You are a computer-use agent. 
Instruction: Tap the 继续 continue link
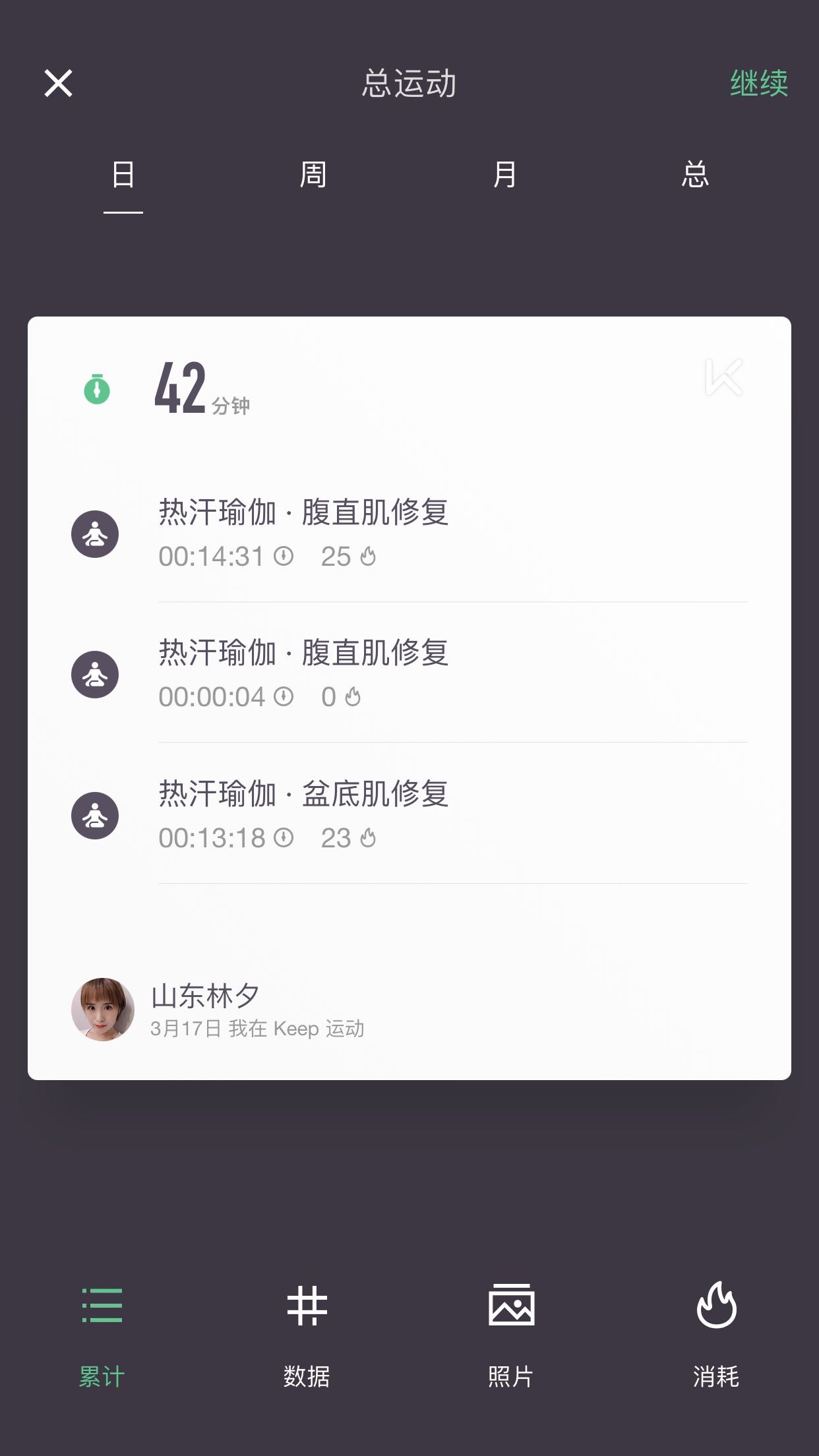760,84
